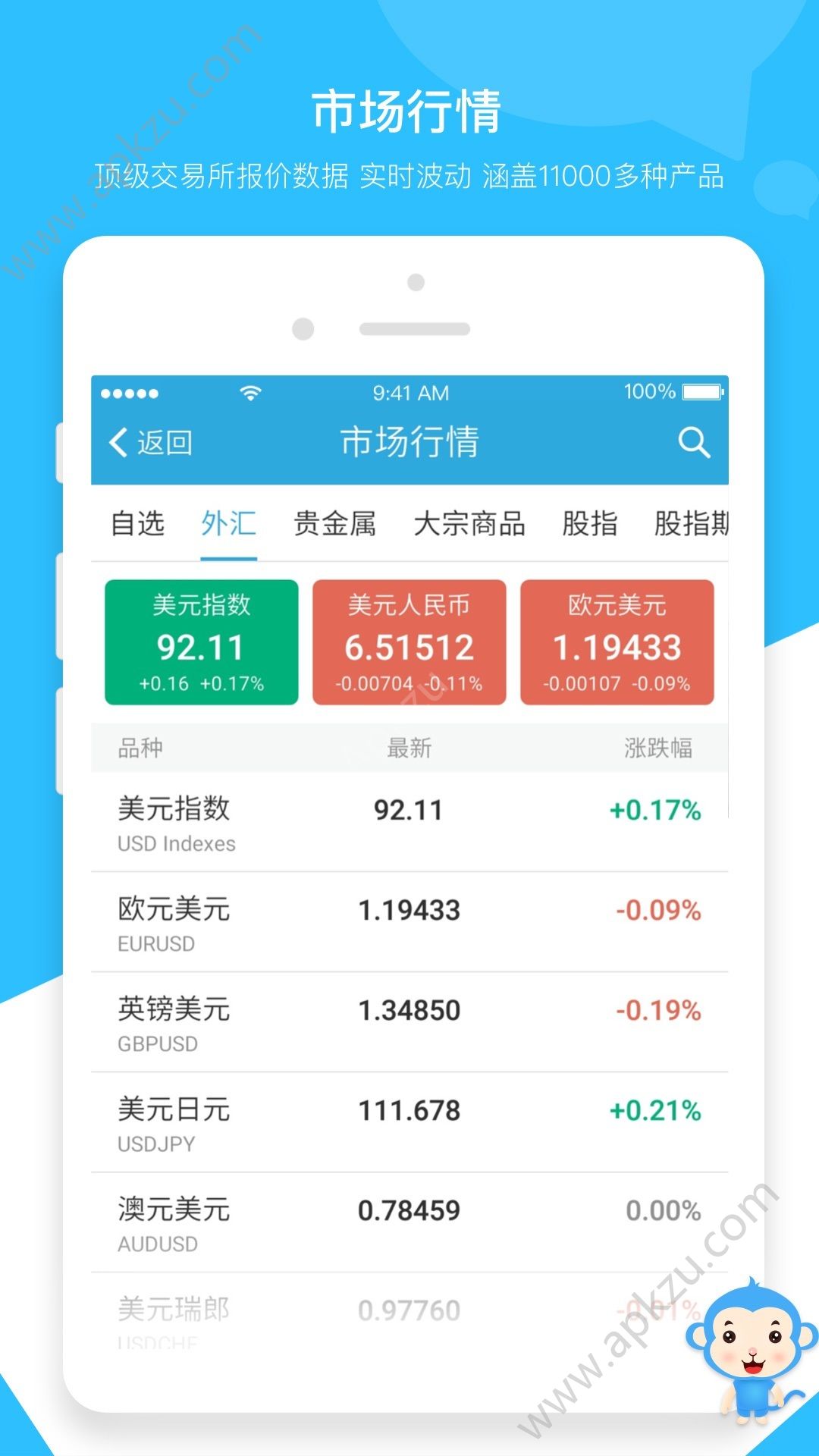Select the 股指 category
This screenshot has width=819, height=1456.
590,525
